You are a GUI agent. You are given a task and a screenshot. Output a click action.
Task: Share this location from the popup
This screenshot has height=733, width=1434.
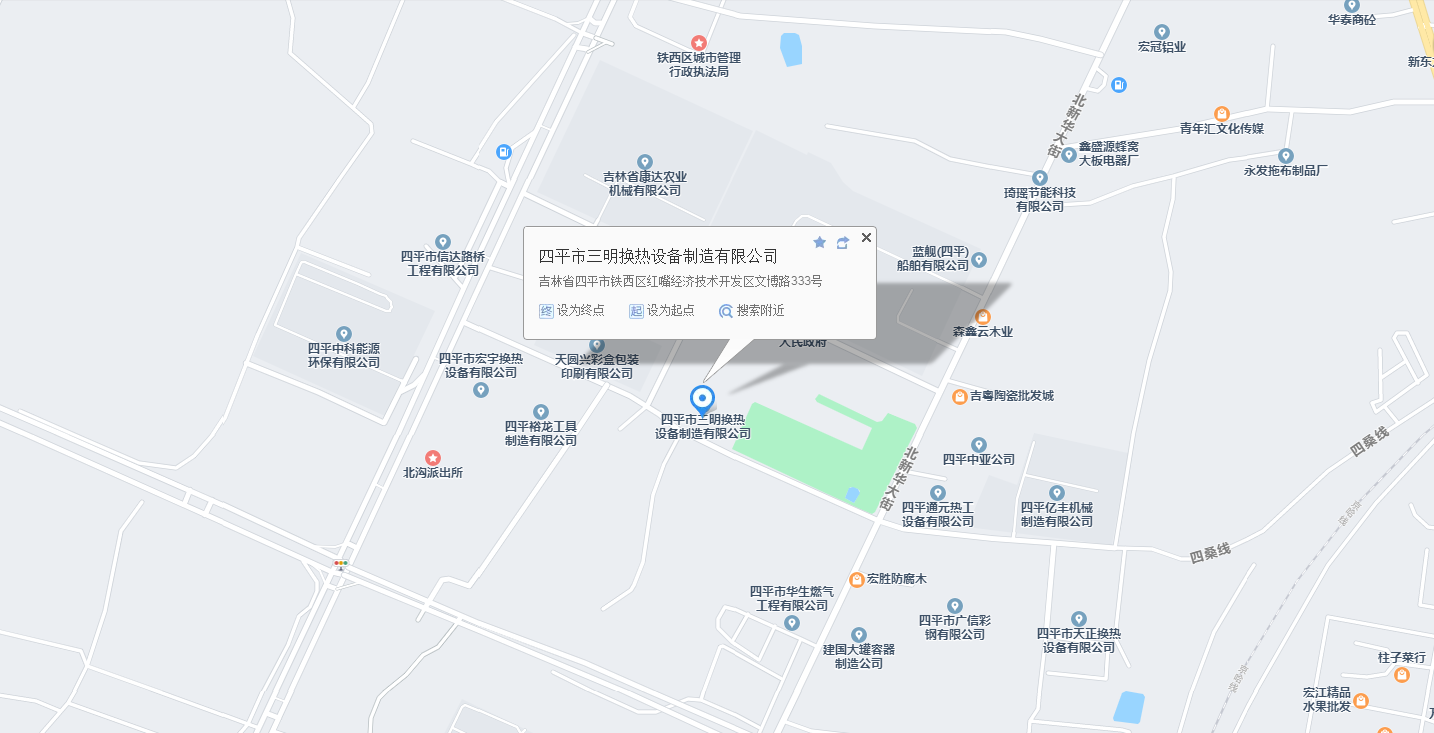pos(843,243)
